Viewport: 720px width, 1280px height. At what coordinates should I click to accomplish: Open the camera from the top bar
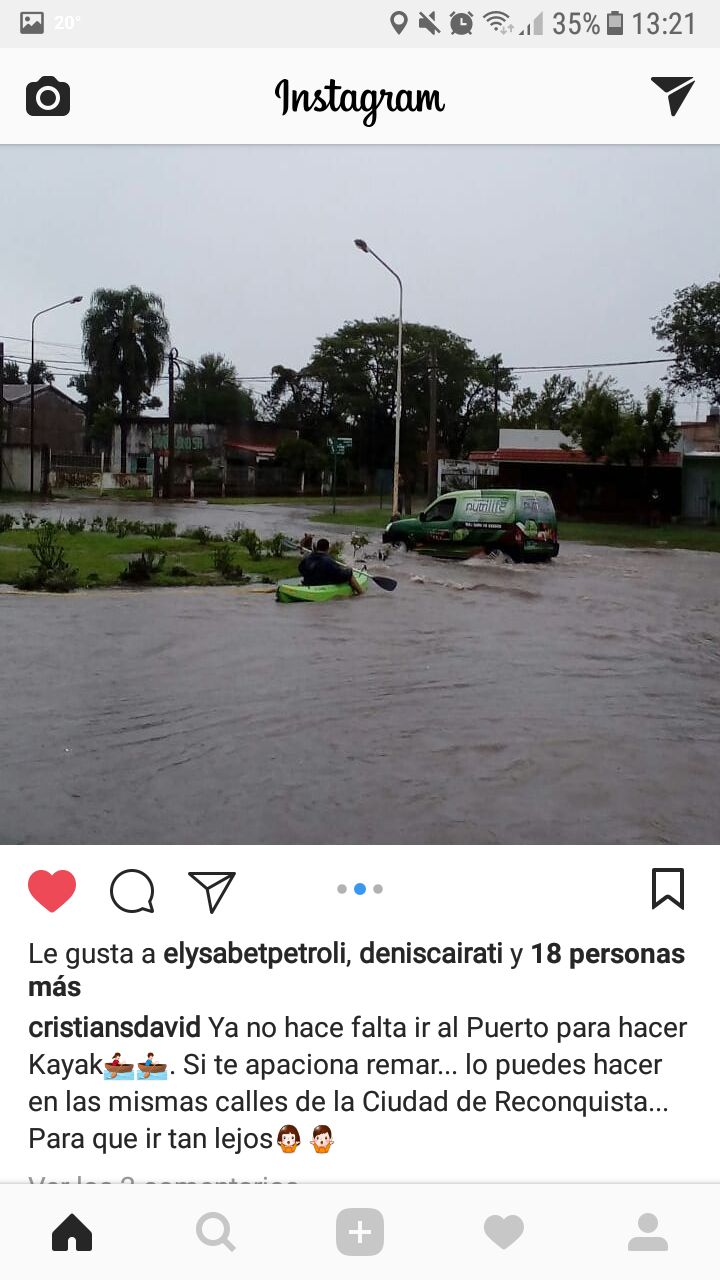pyautogui.click(x=48, y=97)
